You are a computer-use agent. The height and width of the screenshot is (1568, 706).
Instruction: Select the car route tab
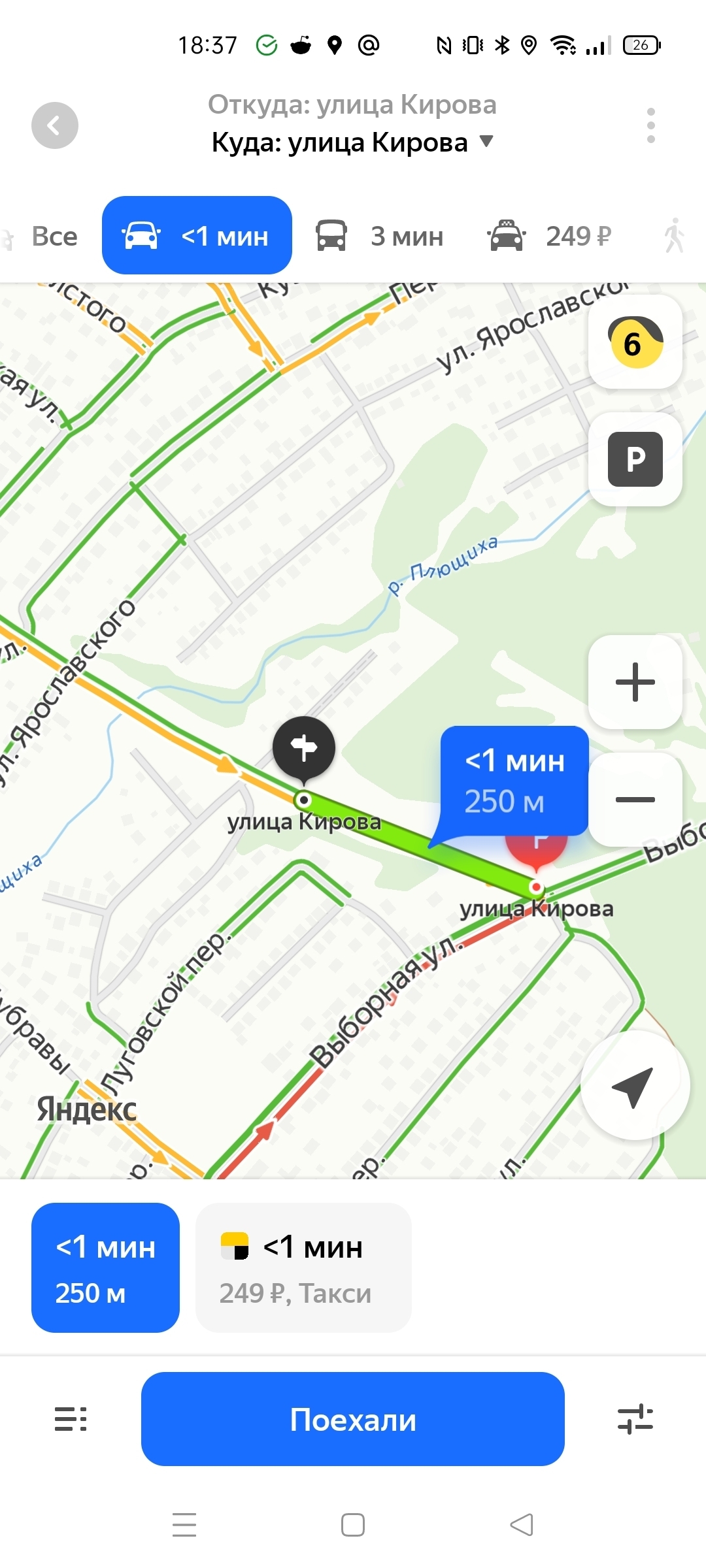click(197, 235)
